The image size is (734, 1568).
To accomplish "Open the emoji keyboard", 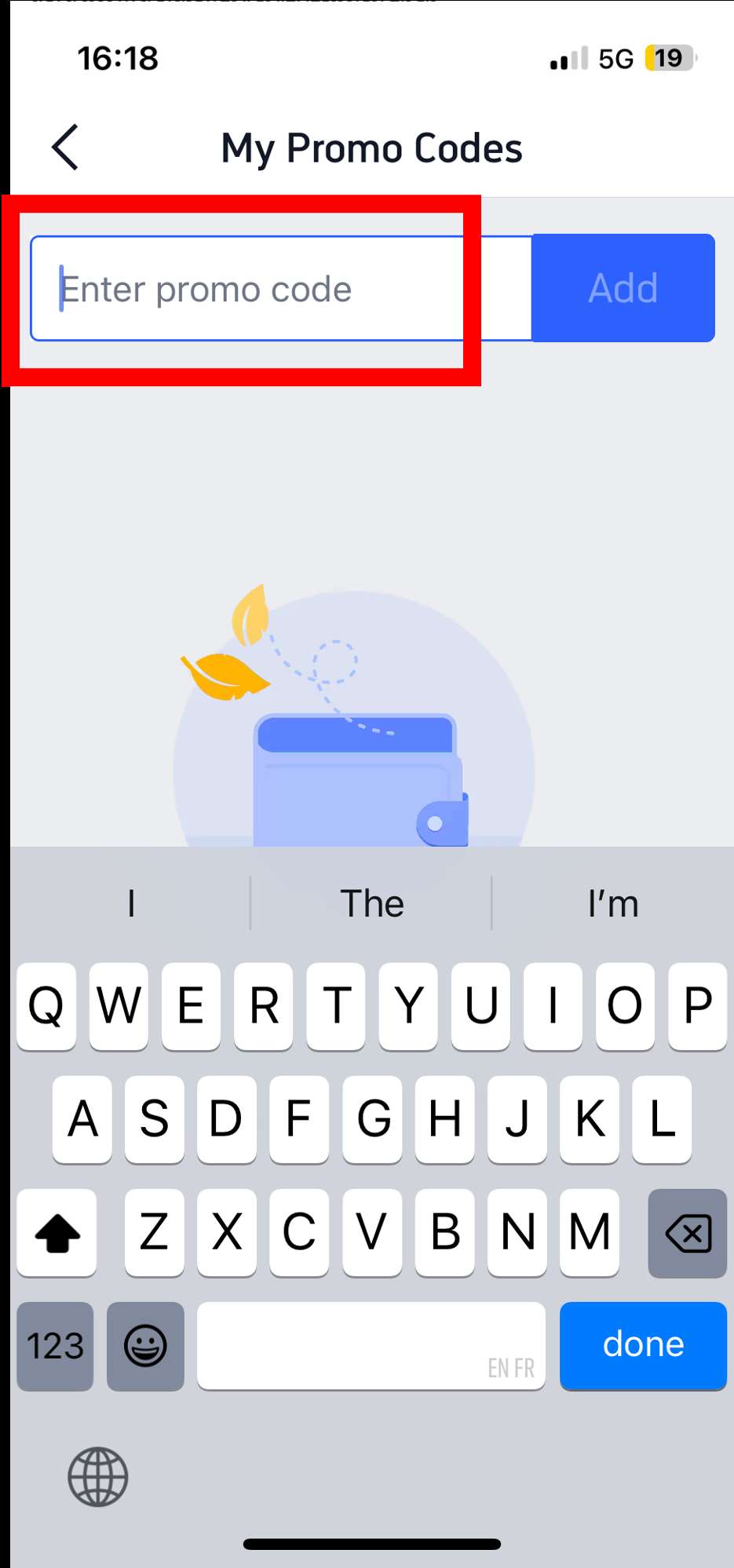I will pos(145,1347).
